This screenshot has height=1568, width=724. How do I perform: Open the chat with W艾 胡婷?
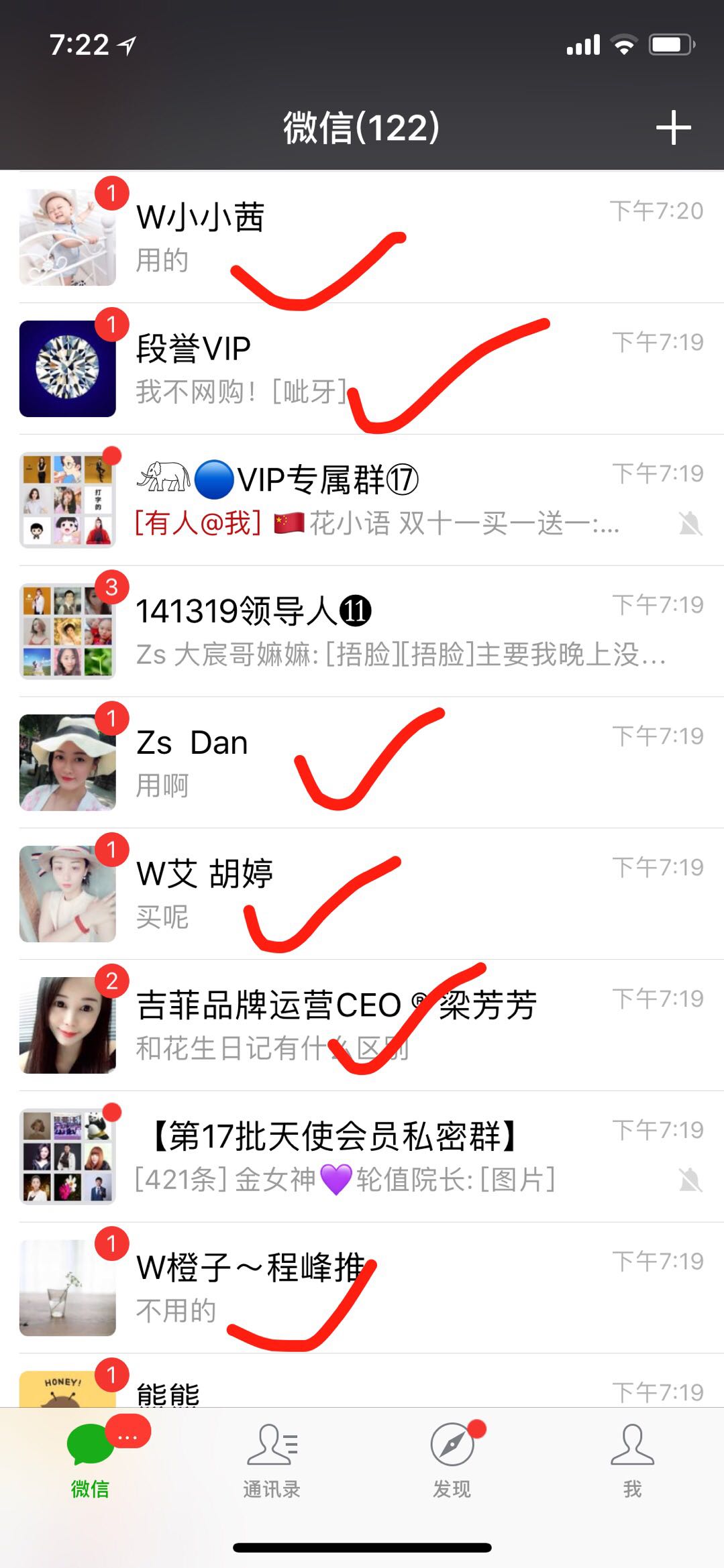coord(362,894)
